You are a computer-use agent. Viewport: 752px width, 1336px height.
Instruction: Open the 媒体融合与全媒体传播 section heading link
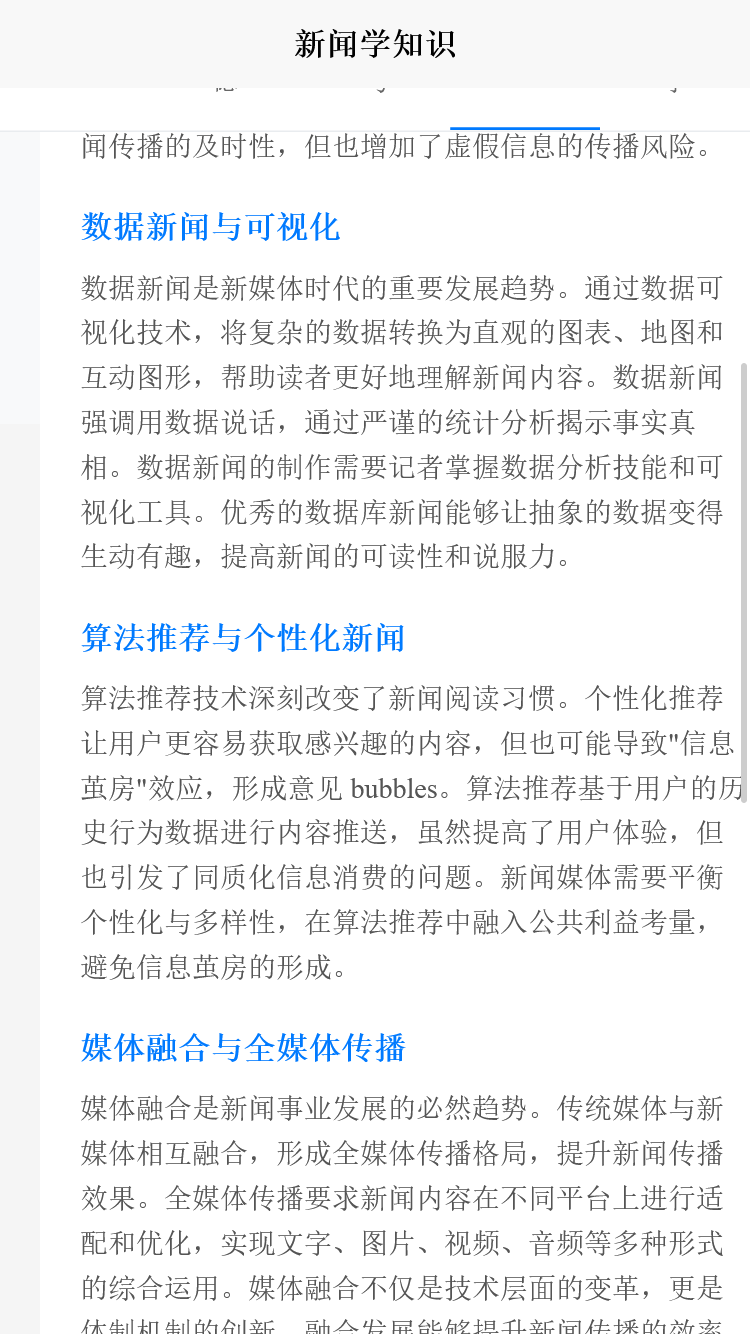(241, 1048)
